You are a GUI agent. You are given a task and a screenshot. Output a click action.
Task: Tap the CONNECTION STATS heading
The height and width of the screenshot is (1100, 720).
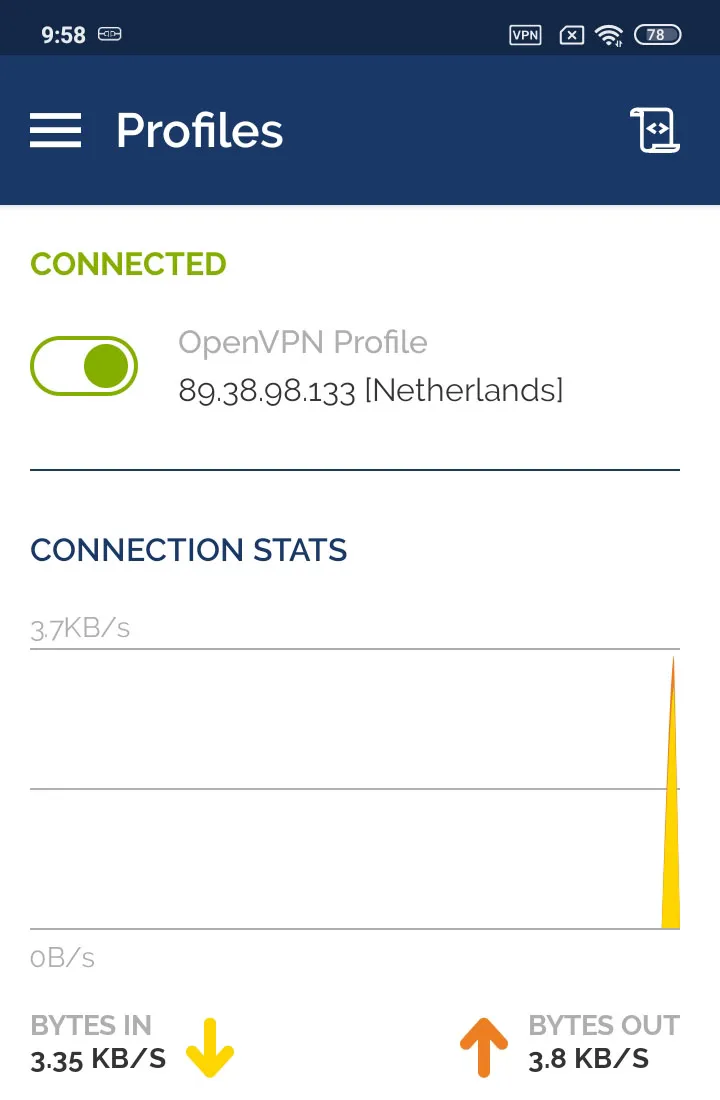pos(189,549)
